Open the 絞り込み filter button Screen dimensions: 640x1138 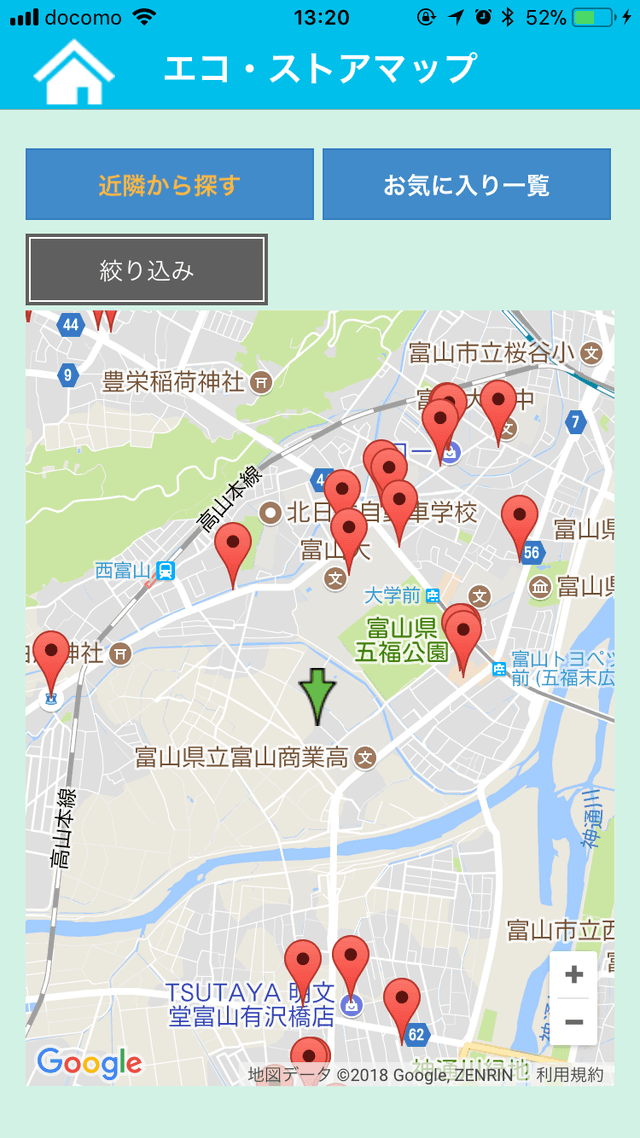point(147,269)
